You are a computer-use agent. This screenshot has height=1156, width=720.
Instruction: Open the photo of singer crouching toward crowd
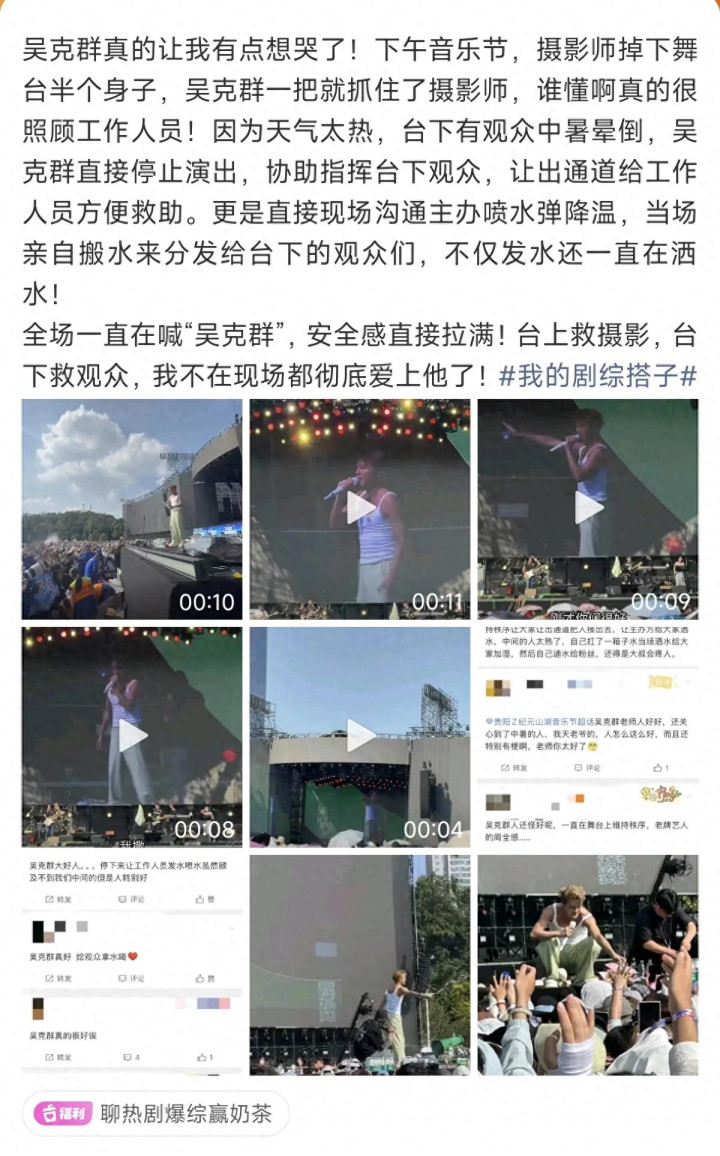tap(587, 964)
